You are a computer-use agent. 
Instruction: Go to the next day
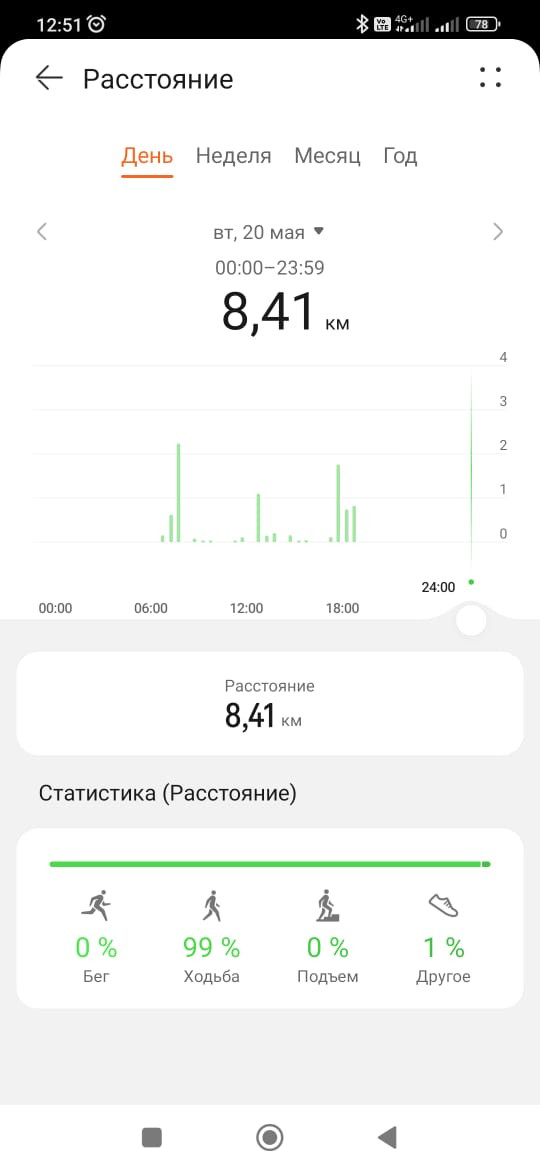tap(498, 232)
